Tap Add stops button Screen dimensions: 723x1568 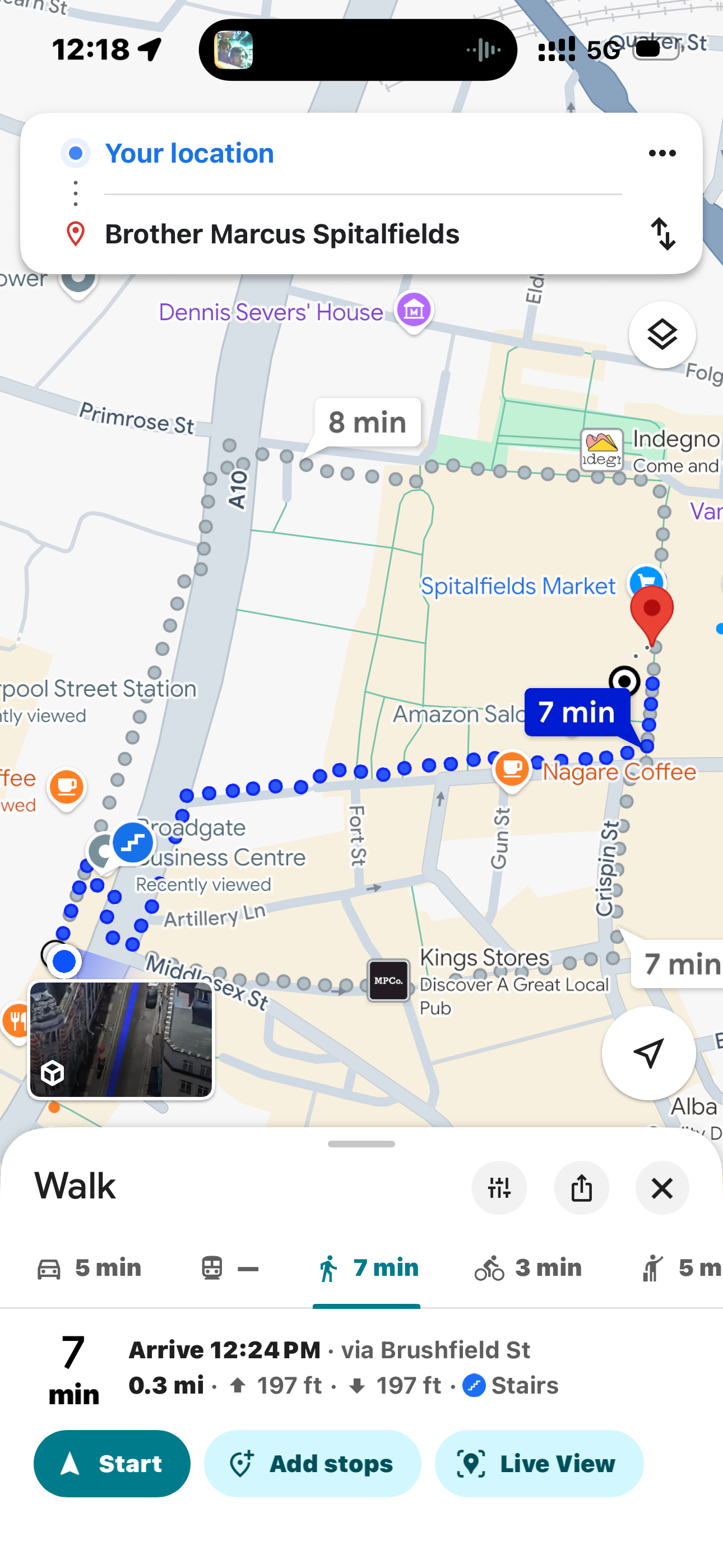[x=312, y=1463]
